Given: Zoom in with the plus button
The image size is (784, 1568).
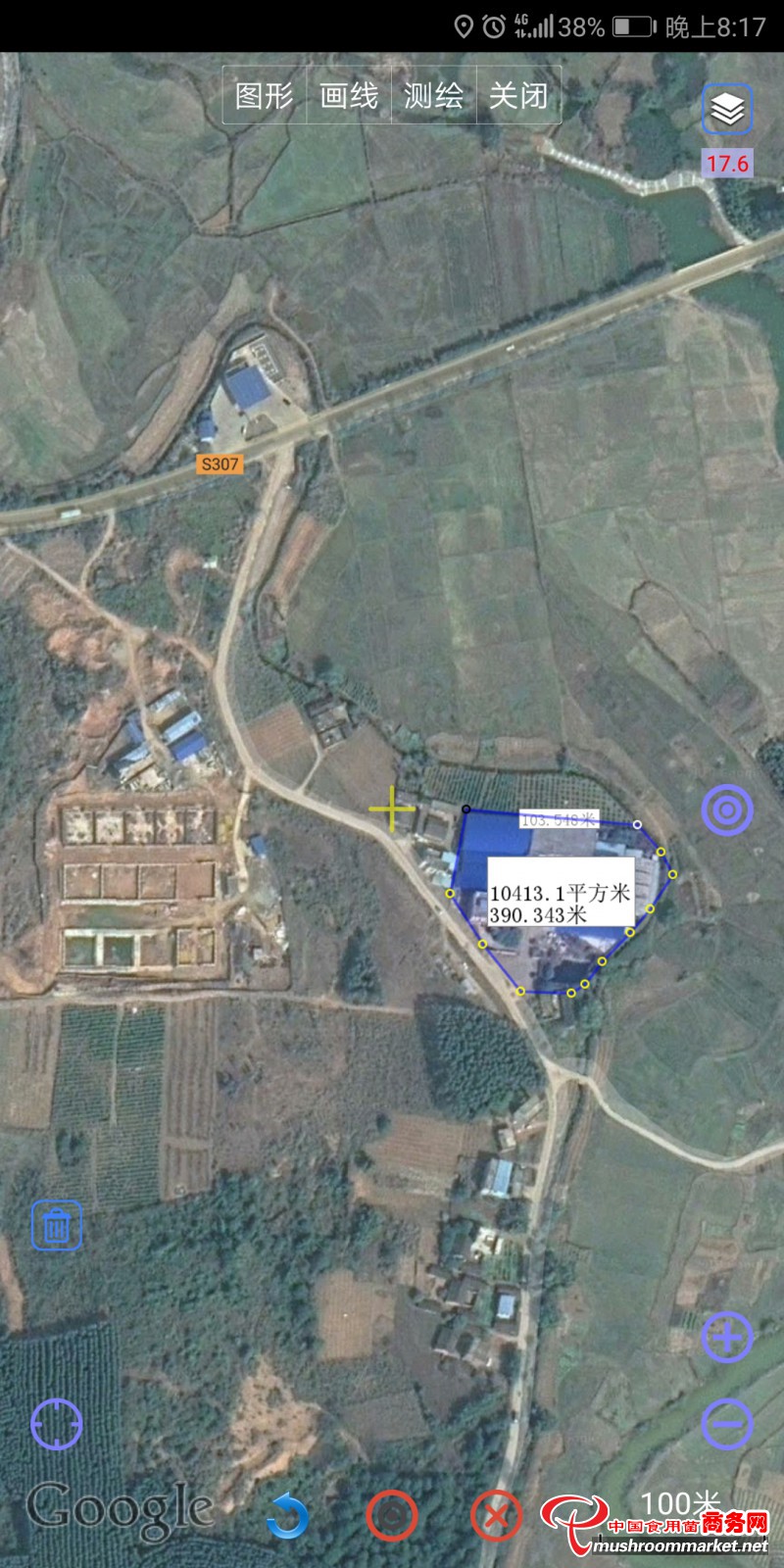Looking at the screenshot, I should (x=727, y=1337).
